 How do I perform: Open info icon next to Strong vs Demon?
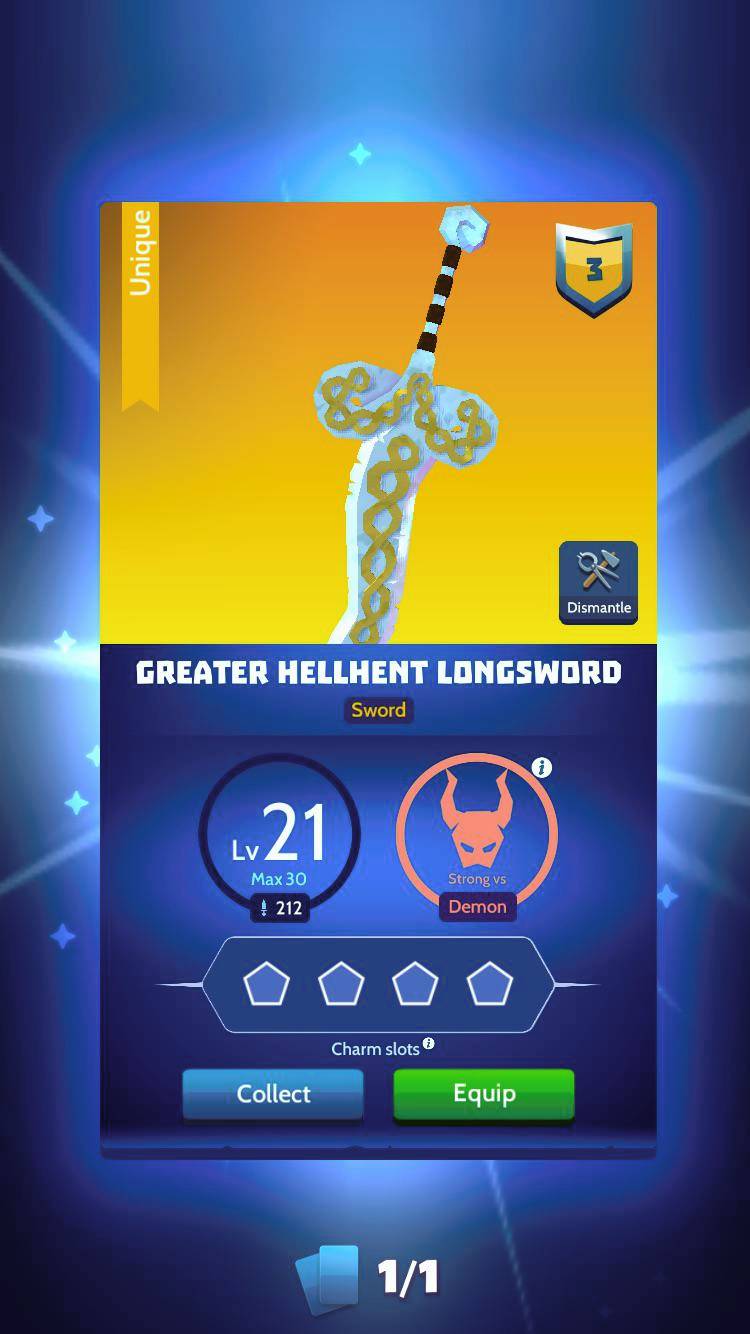pos(542,768)
